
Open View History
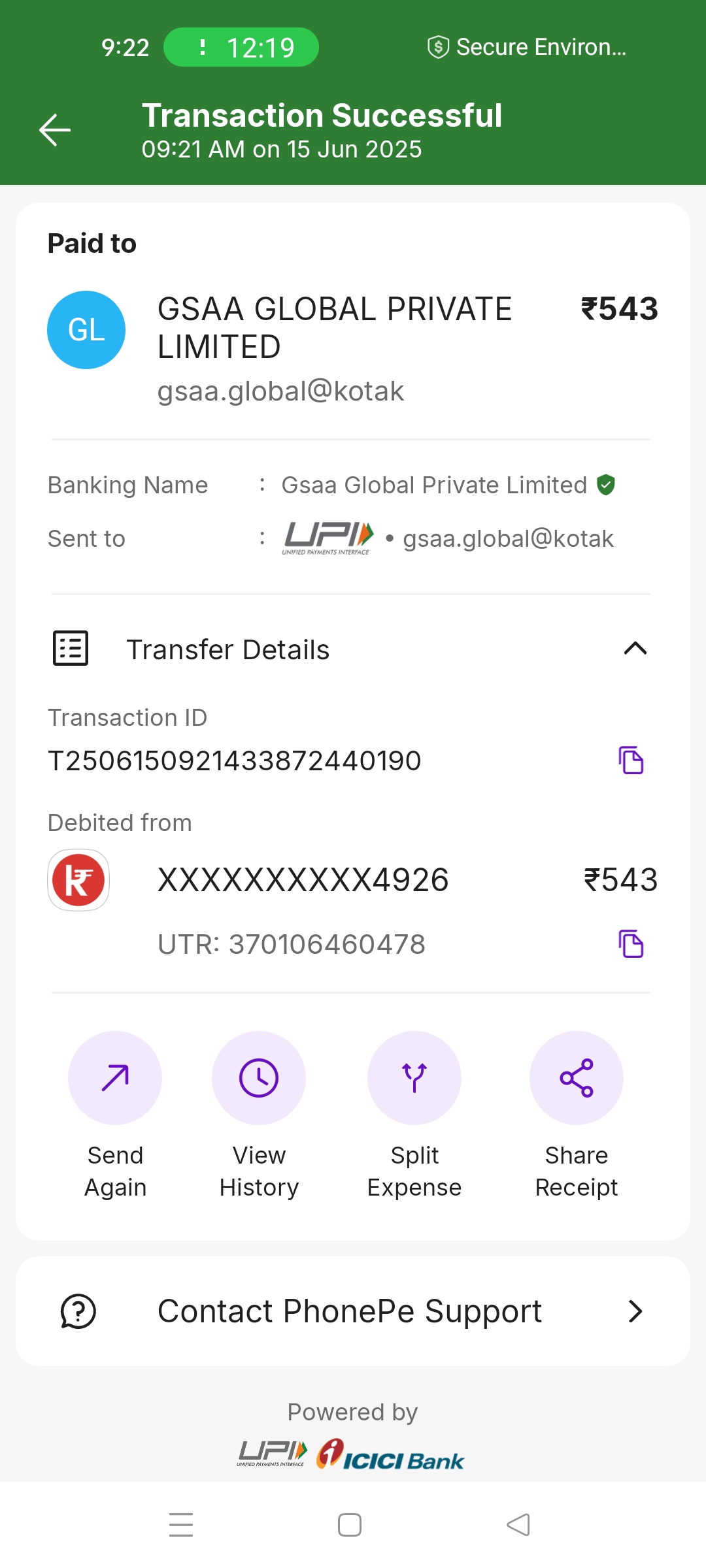259,1078
